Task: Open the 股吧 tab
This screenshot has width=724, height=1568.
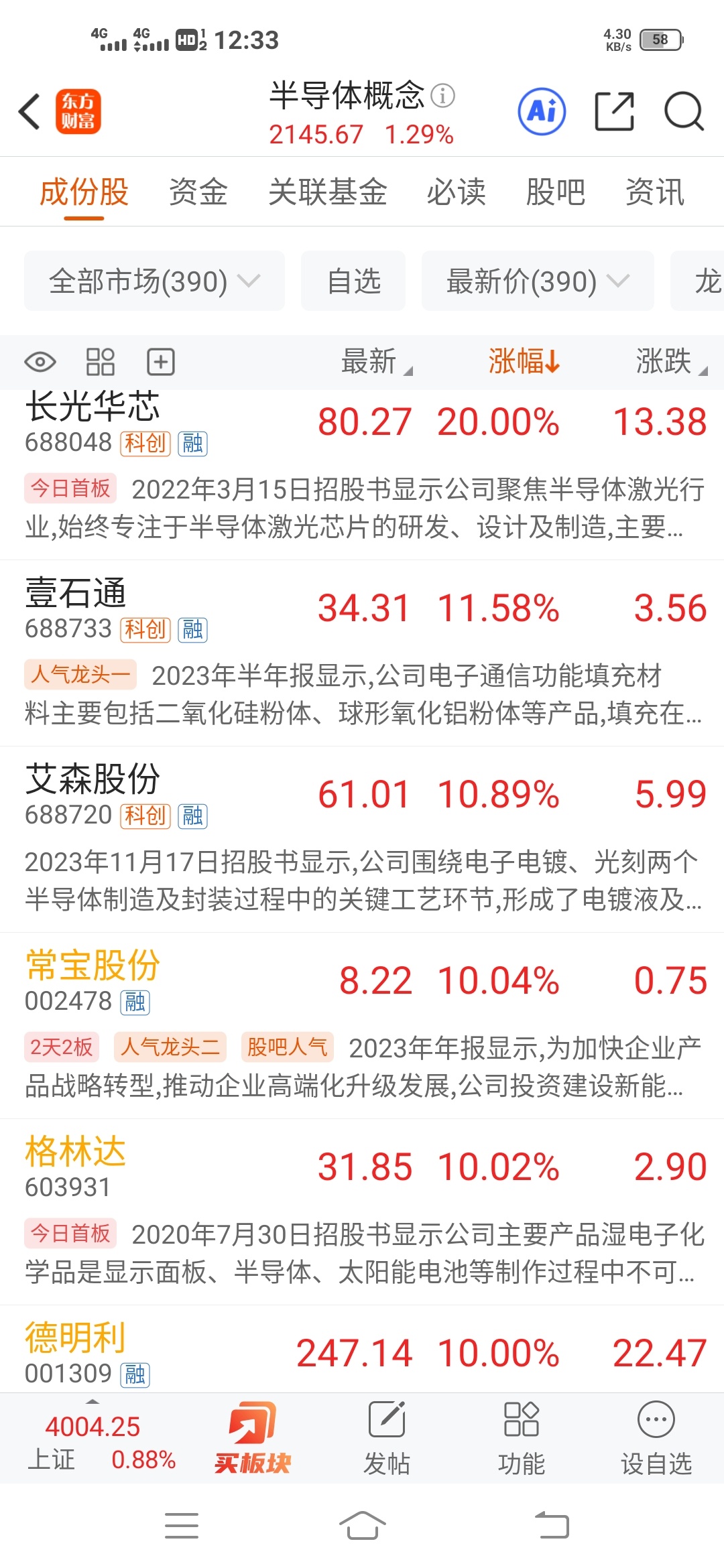Action: tap(555, 192)
